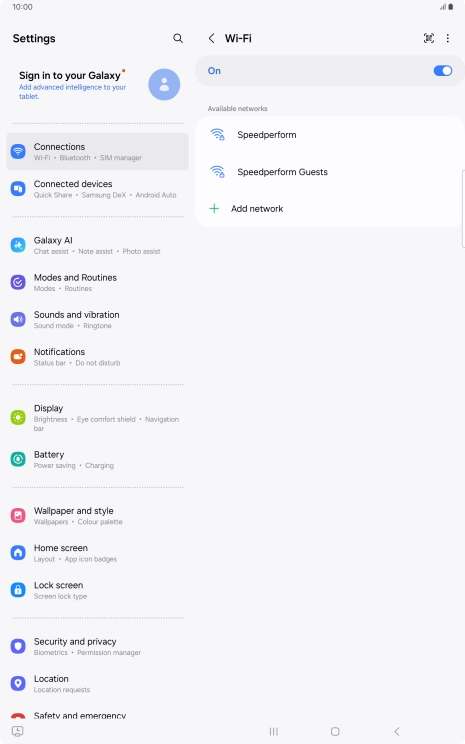Open the Wi-Fi overflow menu

[447, 38]
